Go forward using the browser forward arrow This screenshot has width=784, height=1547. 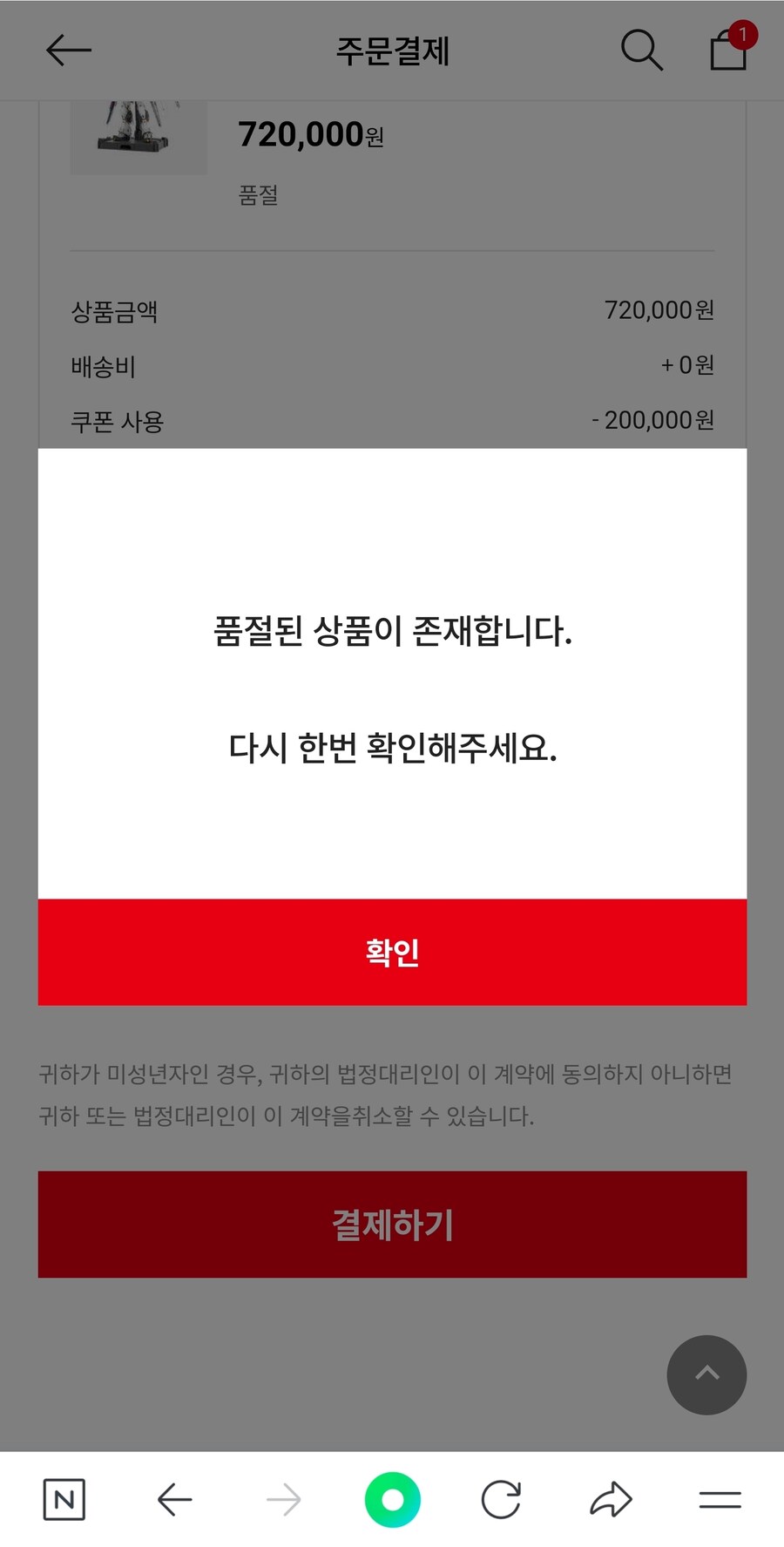[283, 1500]
